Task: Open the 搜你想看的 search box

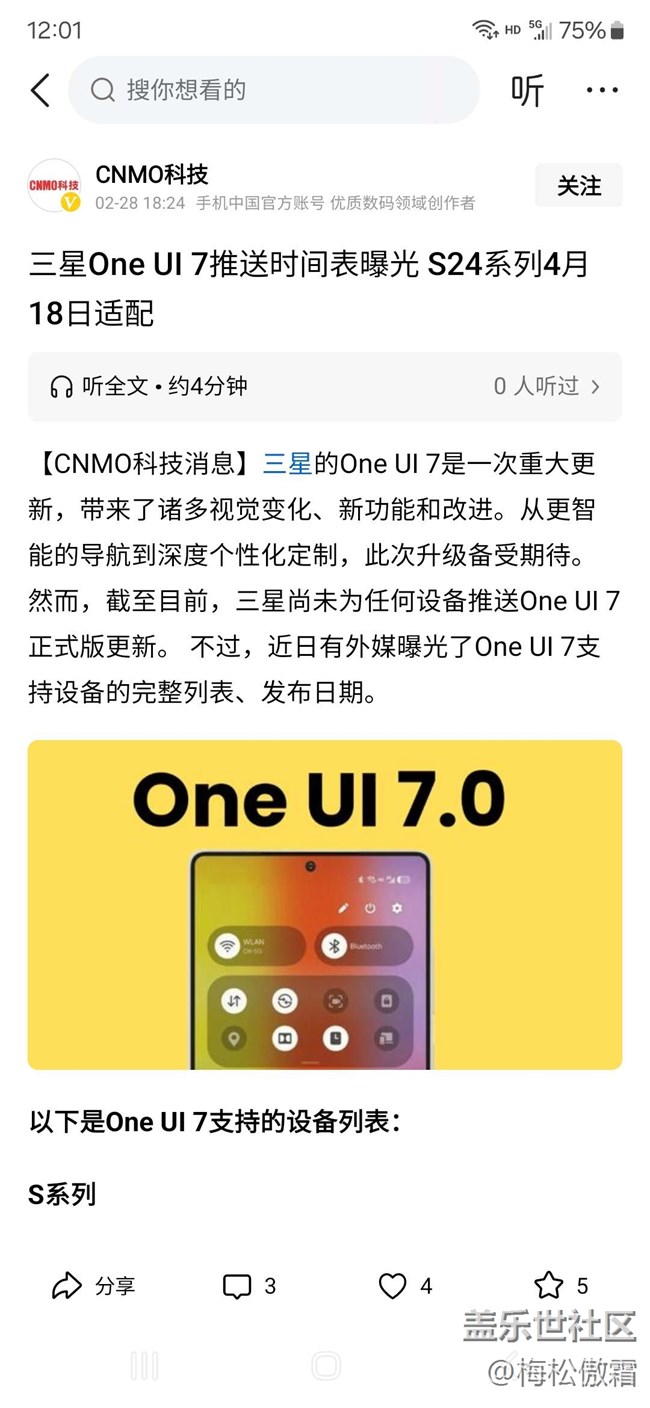Action: pos(273,90)
